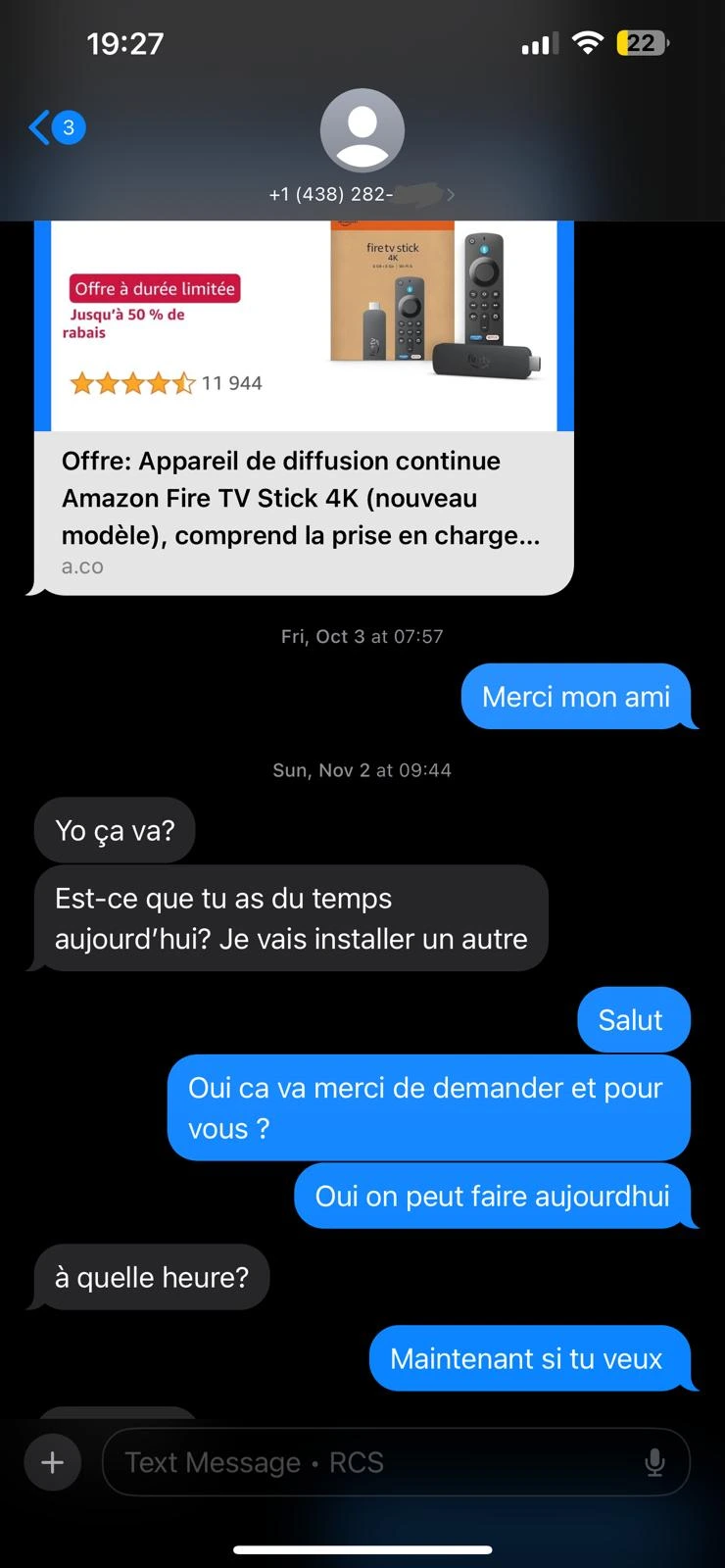Tap the unread count badge showing 3

click(x=67, y=127)
